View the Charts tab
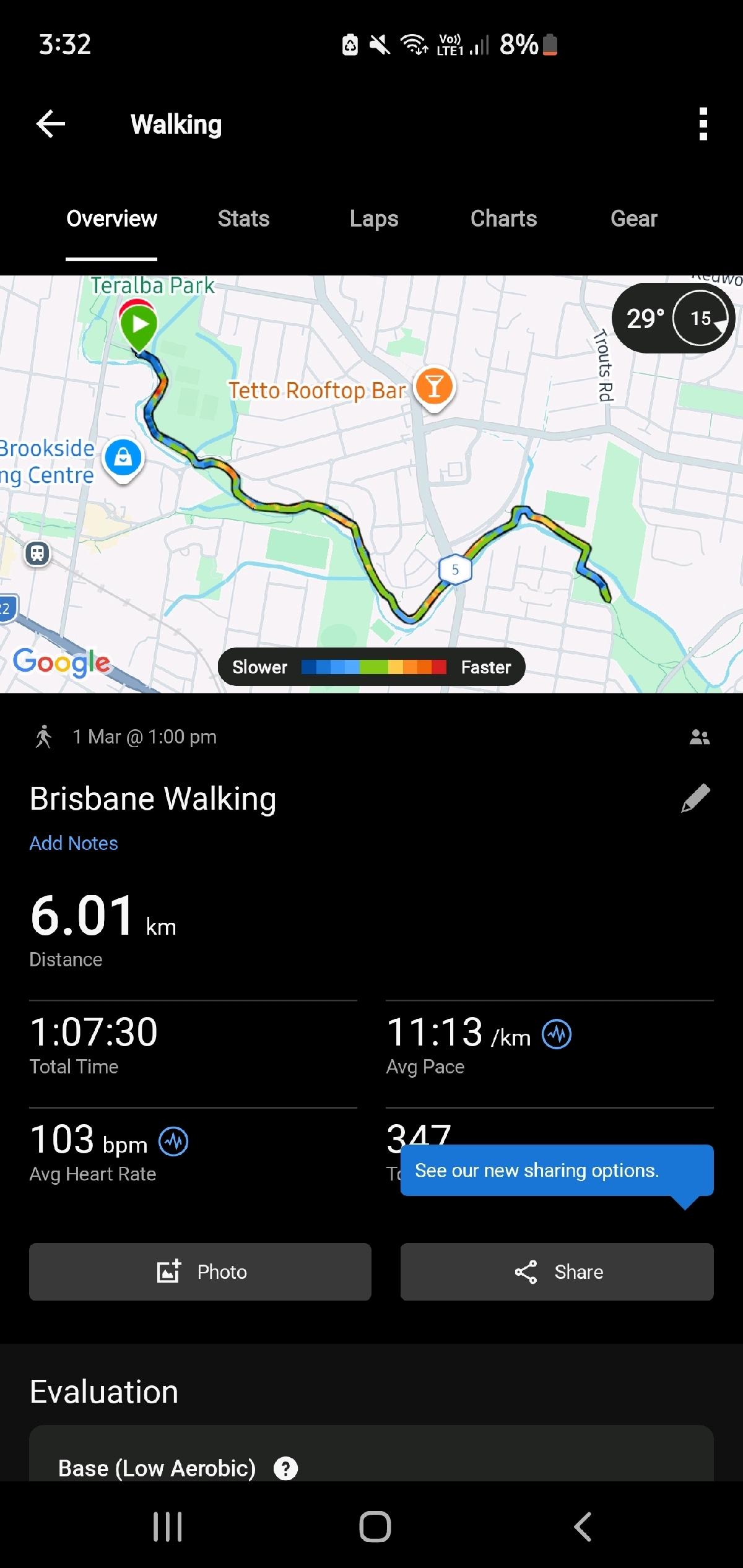Image resolution: width=743 pixels, height=1568 pixels. tap(503, 219)
